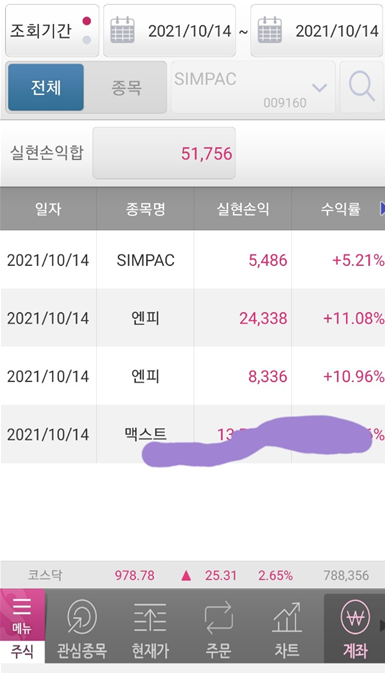Switch to 관심종목 tab

pyautogui.click(x=82, y=626)
